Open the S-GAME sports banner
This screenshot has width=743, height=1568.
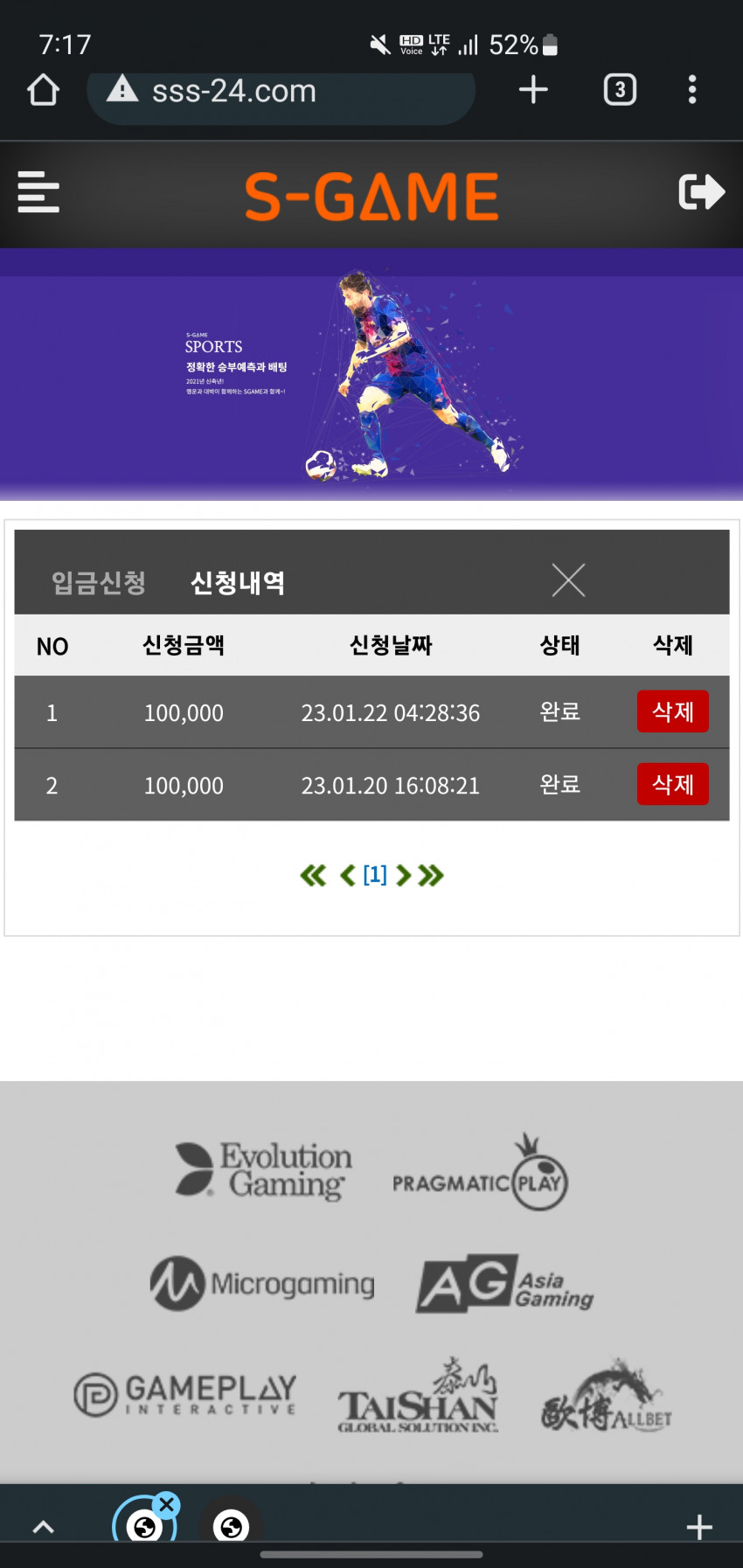(371, 376)
